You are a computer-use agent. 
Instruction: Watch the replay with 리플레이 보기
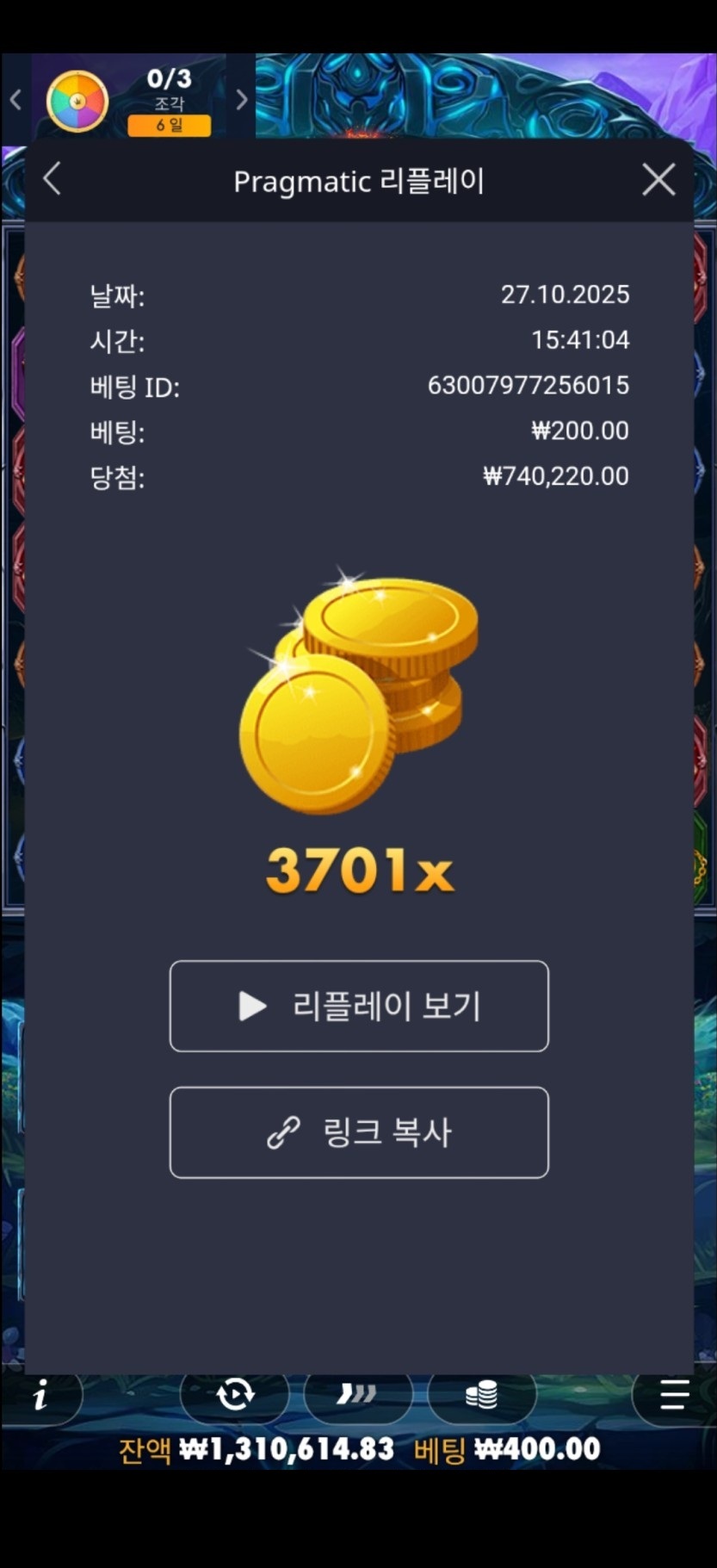coord(359,1006)
